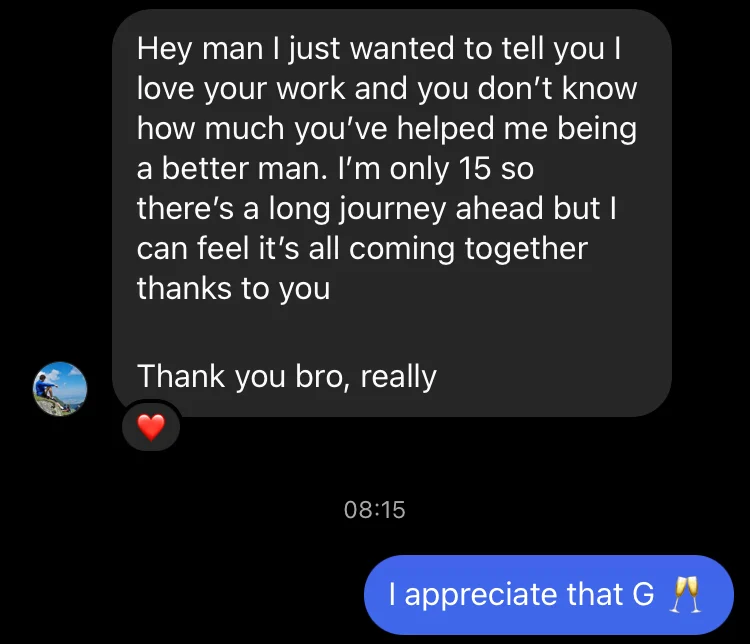The height and width of the screenshot is (644, 750).
Task: Open the sender's profile picture
Action: [60, 389]
